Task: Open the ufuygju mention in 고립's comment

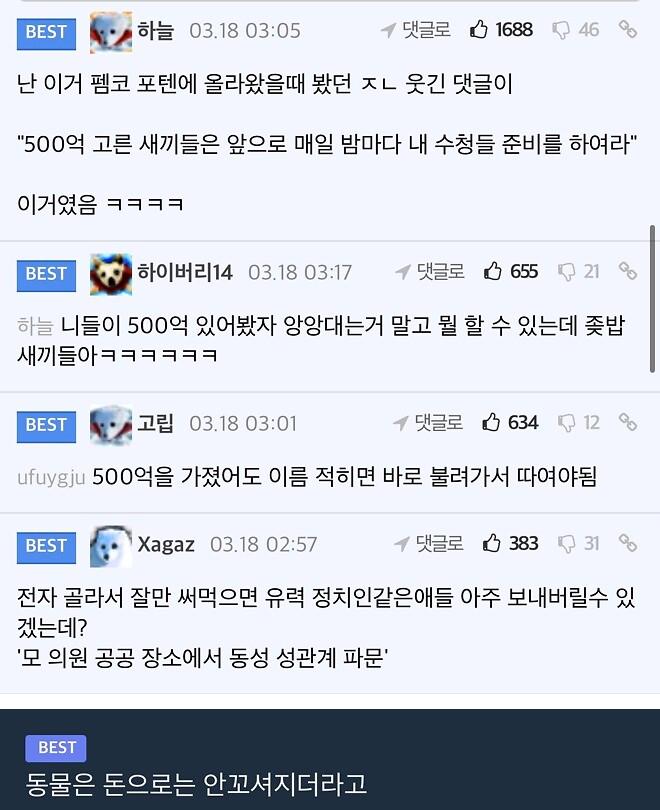Action: 51,476
